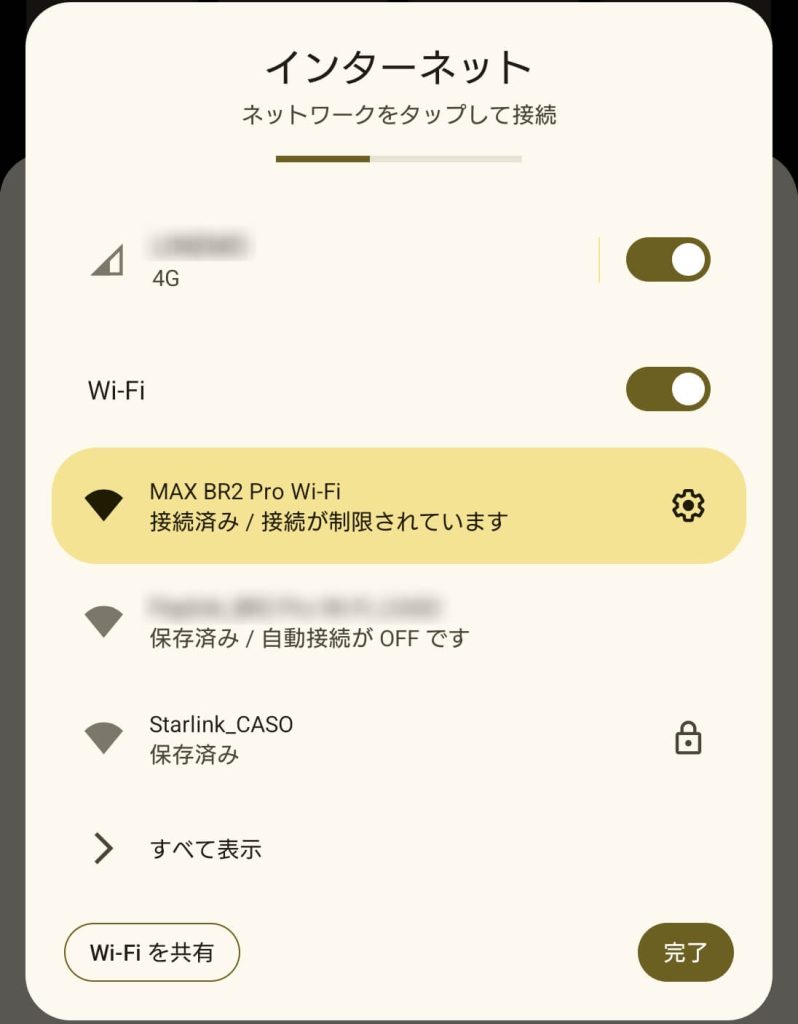Image resolution: width=798 pixels, height=1024 pixels.
Task: Open settings gear for MAX BR2 Pro Wi-Fi
Action: pos(687,506)
